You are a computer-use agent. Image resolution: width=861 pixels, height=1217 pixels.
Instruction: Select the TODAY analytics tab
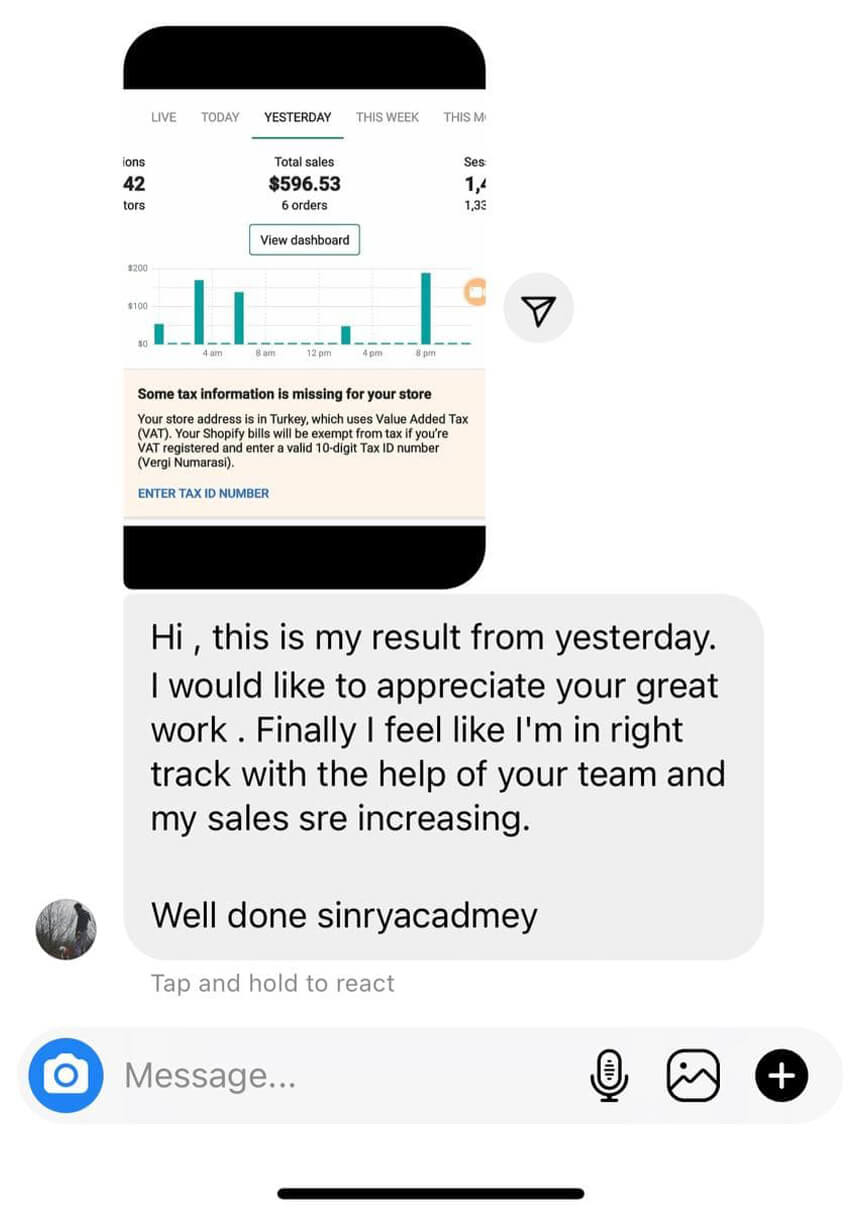pyautogui.click(x=219, y=117)
